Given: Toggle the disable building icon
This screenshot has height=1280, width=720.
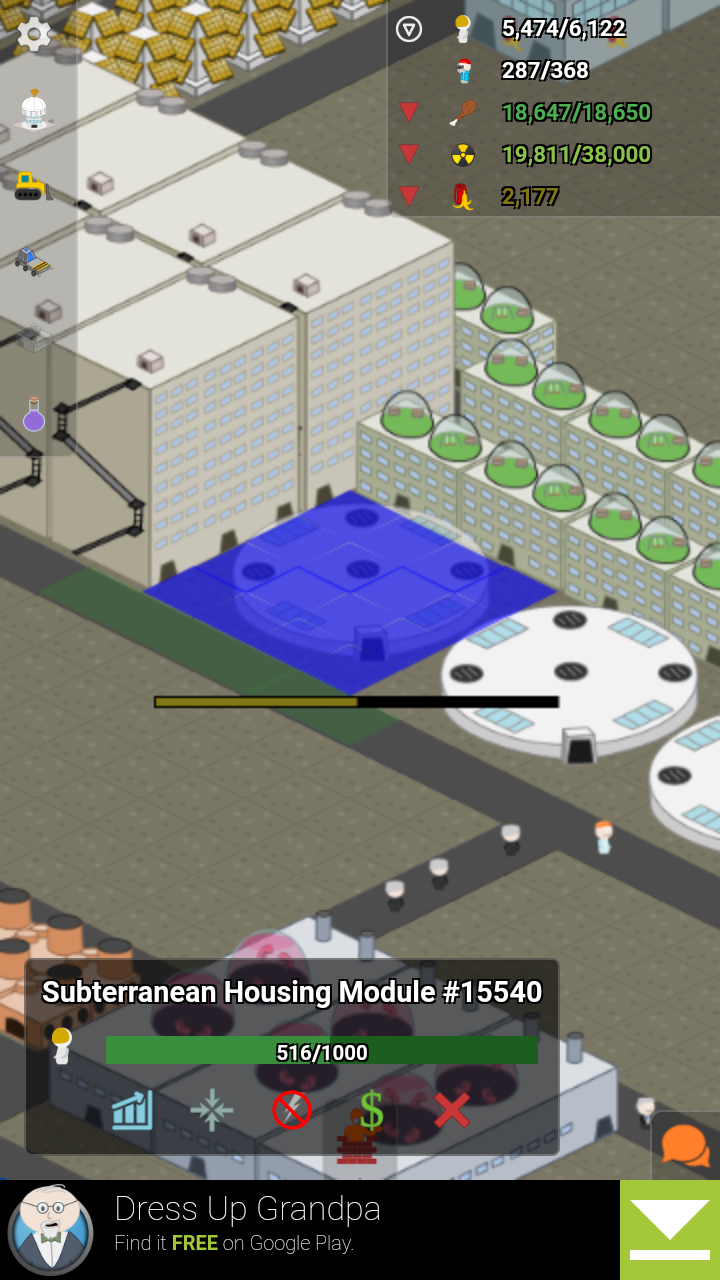Looking at the screenshot, I should point(292,1110).
